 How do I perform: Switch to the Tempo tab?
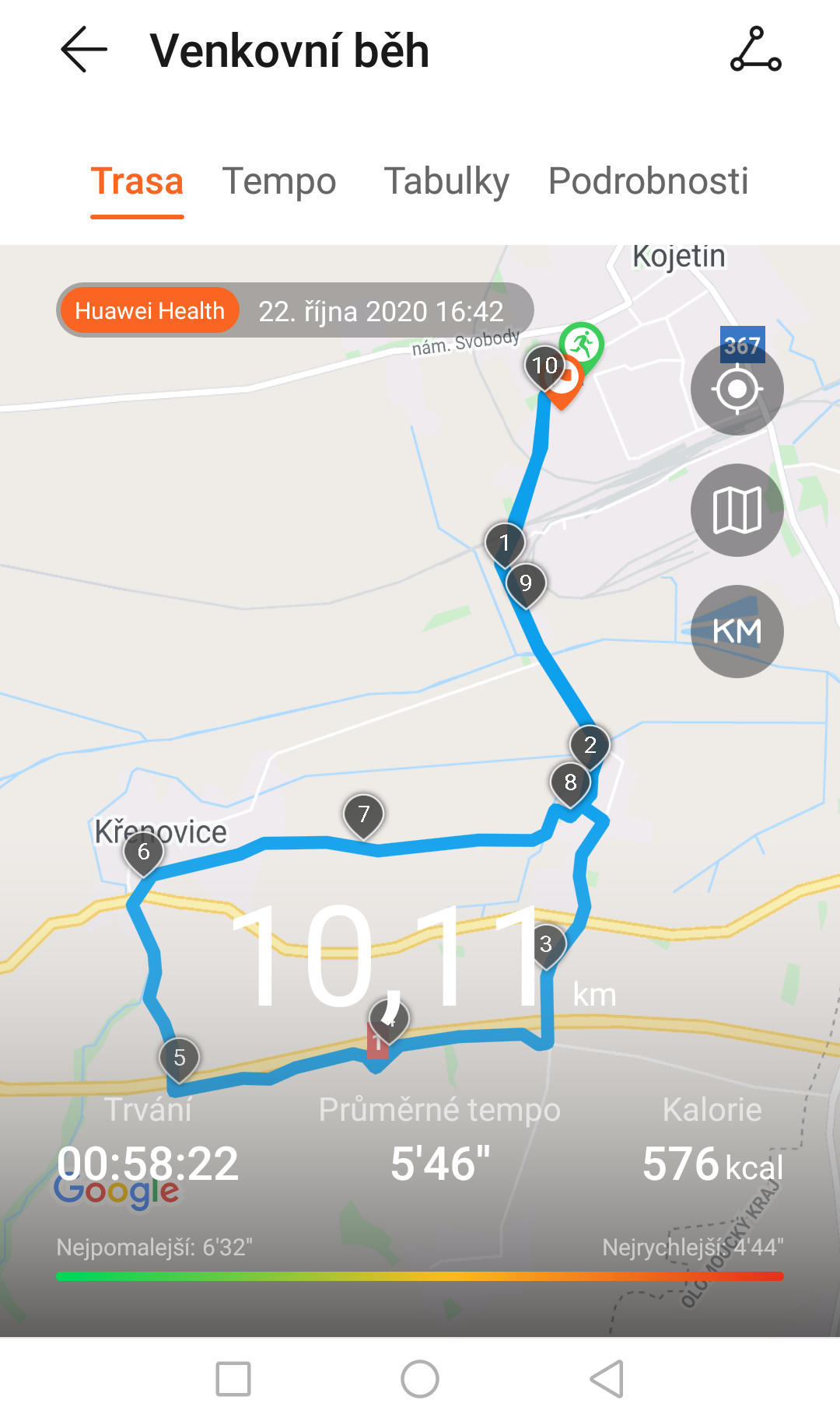pyautogui.click(x=279, y=181)
